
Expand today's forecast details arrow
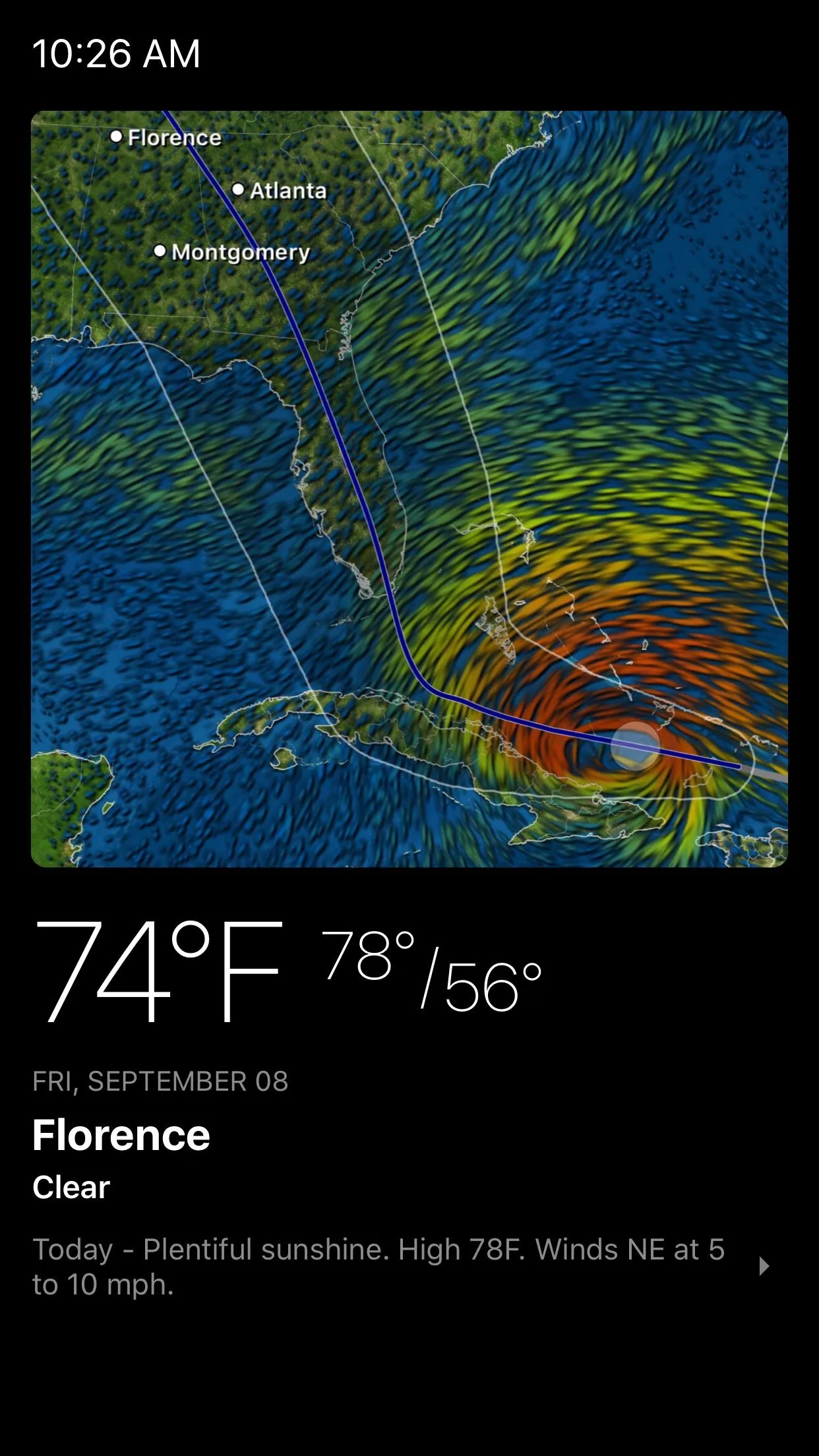[x=764, y=1266]
